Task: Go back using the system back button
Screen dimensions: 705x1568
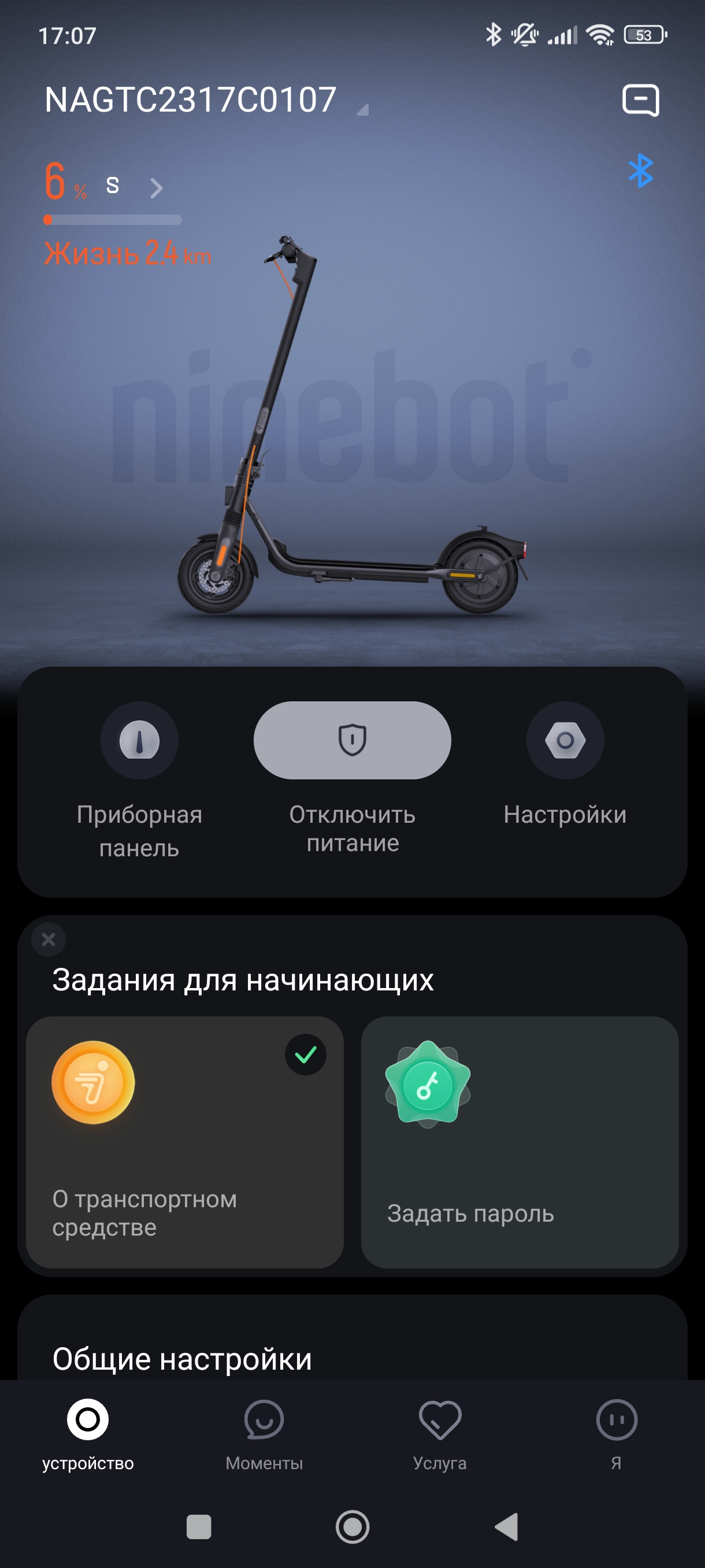Action: pos(507,1526)
